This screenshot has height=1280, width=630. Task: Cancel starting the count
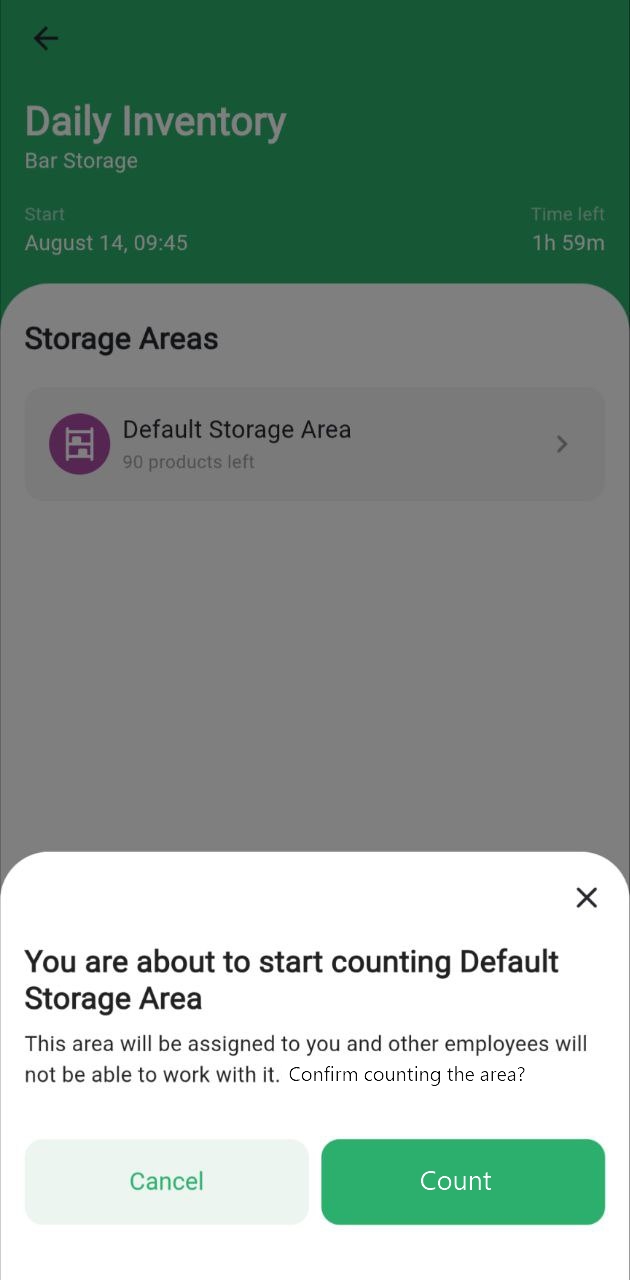click(166, 1181)
